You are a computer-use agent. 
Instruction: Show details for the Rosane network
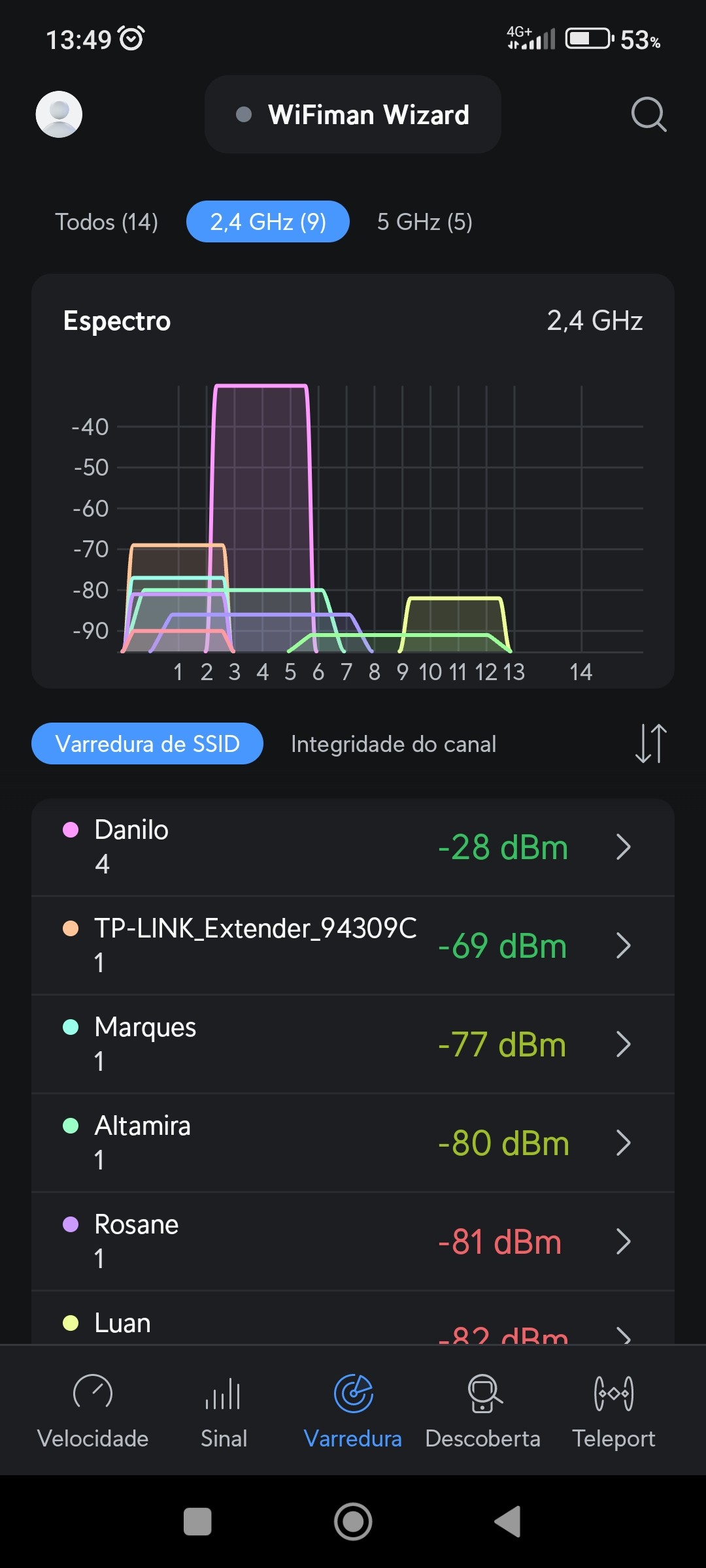353,1241
